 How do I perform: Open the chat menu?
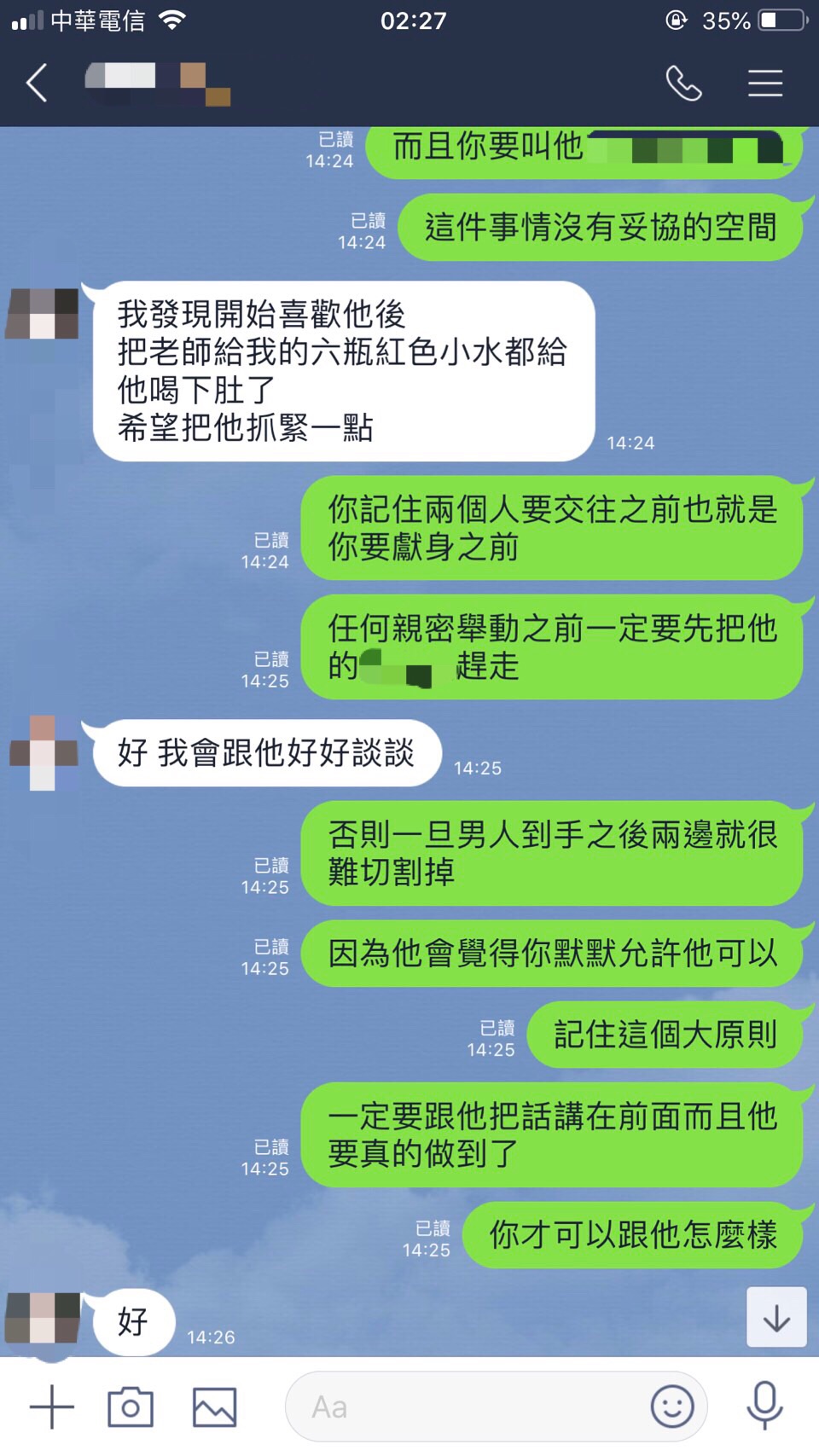point(765,83)
